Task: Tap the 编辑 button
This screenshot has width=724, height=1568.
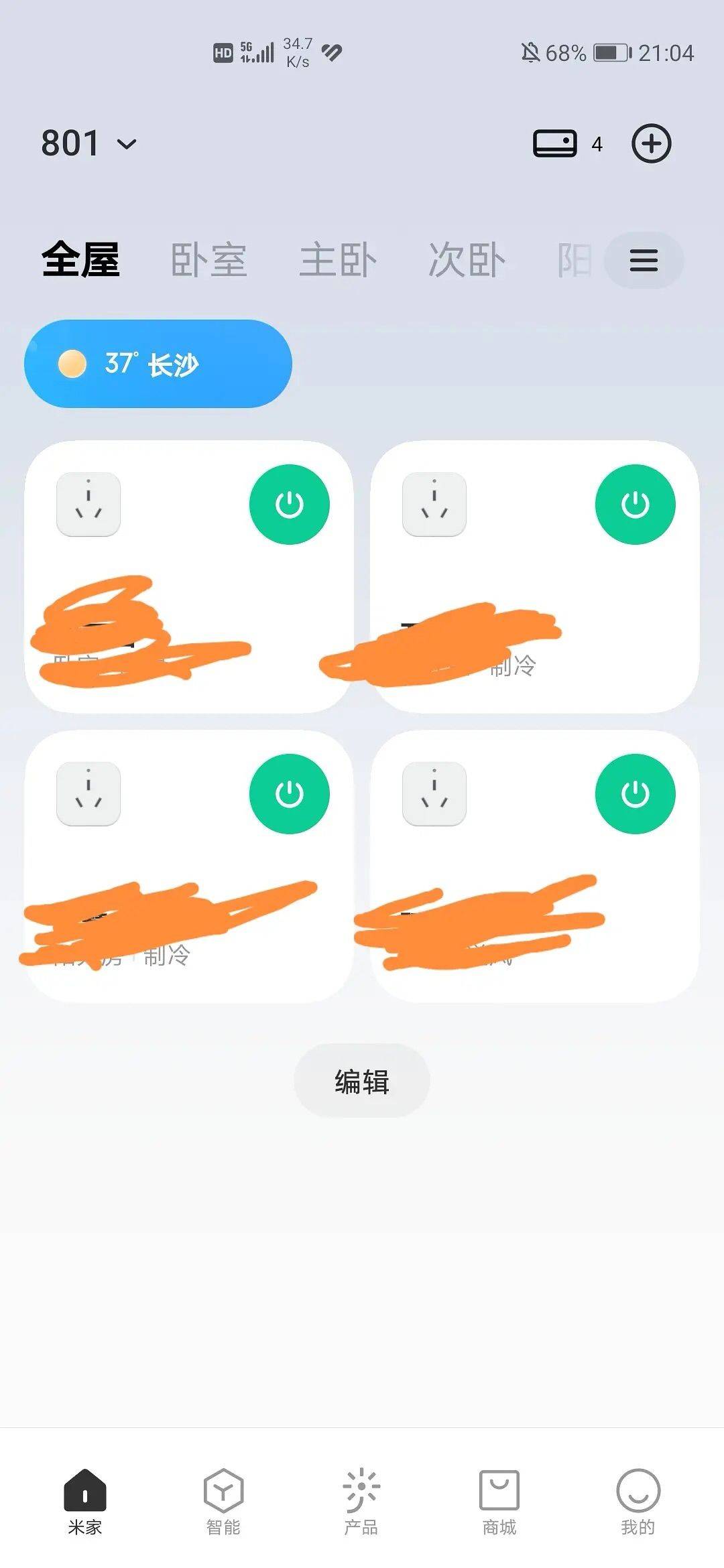Action: 362,1081
